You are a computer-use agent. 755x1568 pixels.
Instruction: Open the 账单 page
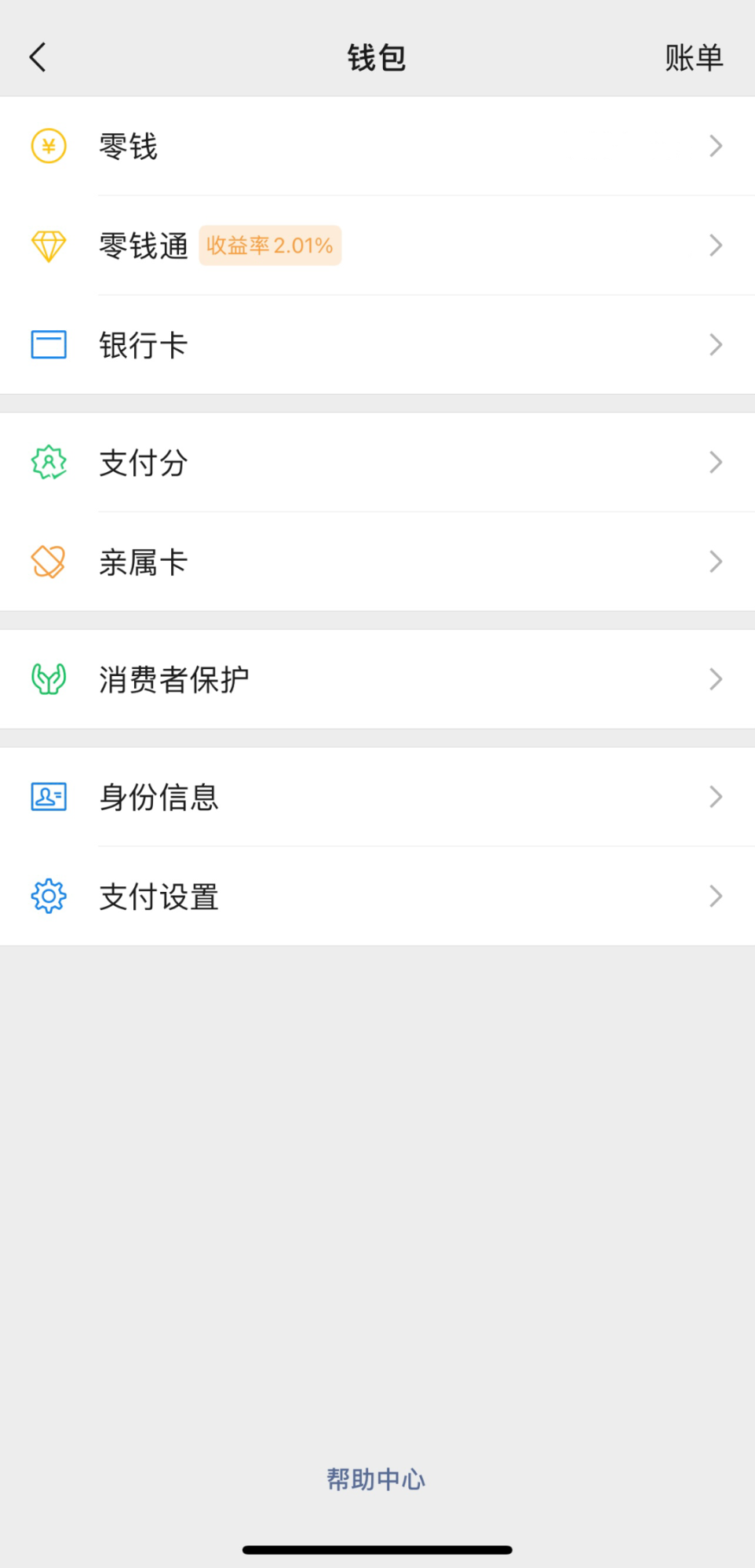tap(695, 56)
